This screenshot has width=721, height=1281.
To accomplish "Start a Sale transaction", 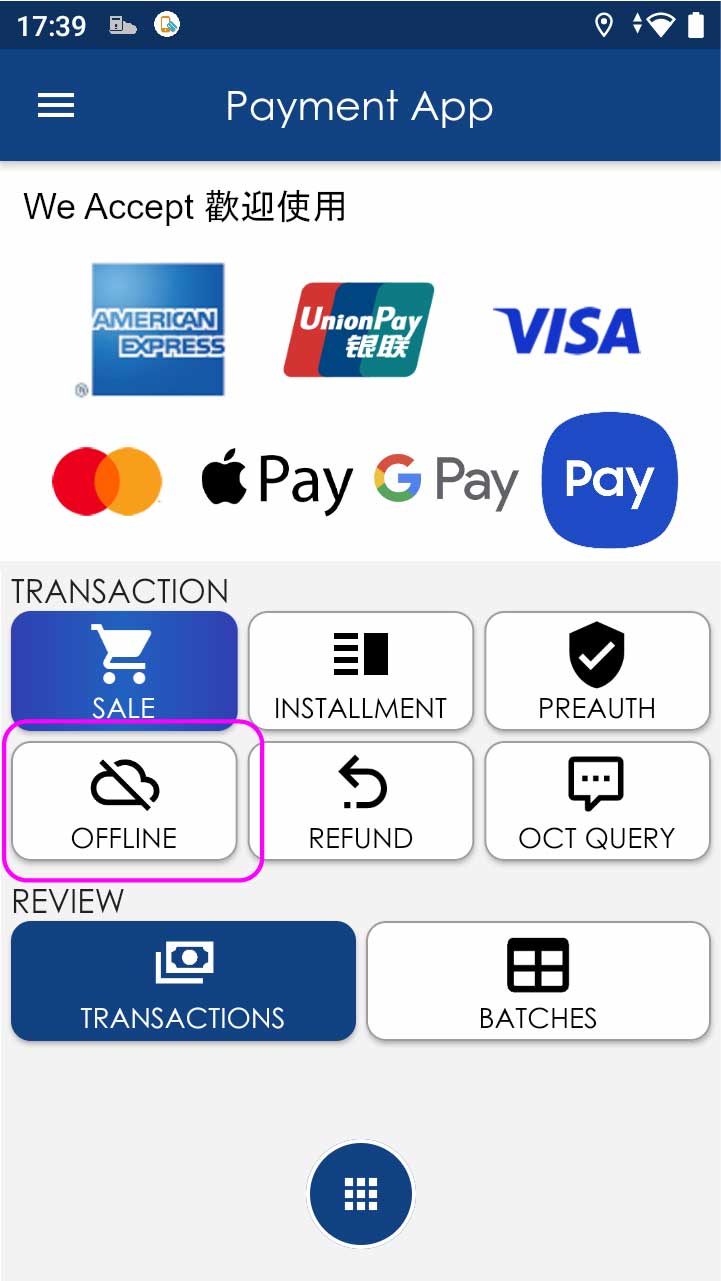I will pyautogui.click(x=124, y=670).
